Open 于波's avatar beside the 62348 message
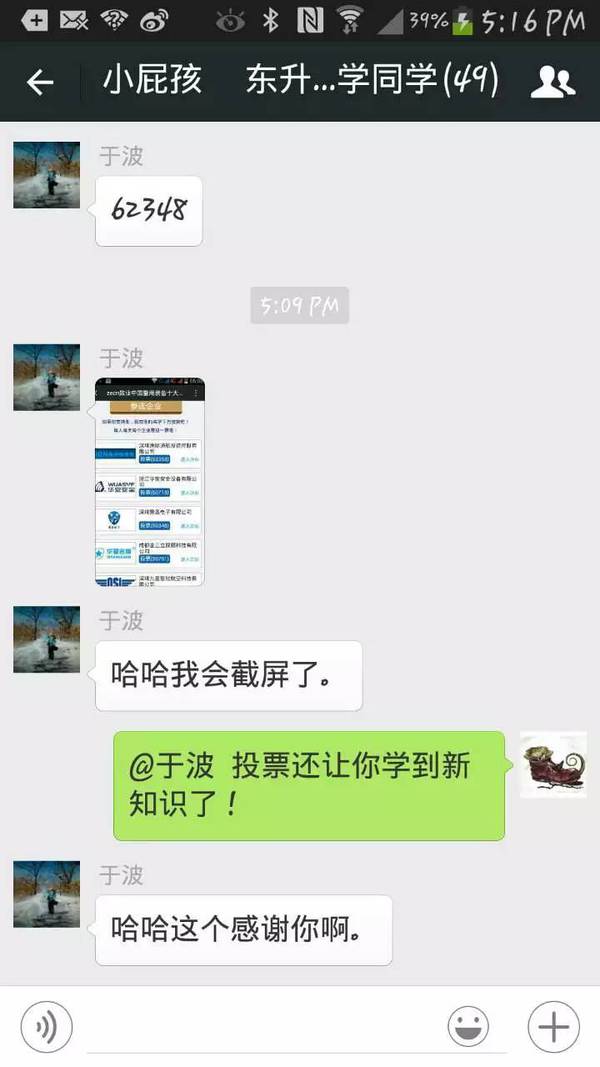The image size is (600, 1067). (x=47, y=175)
